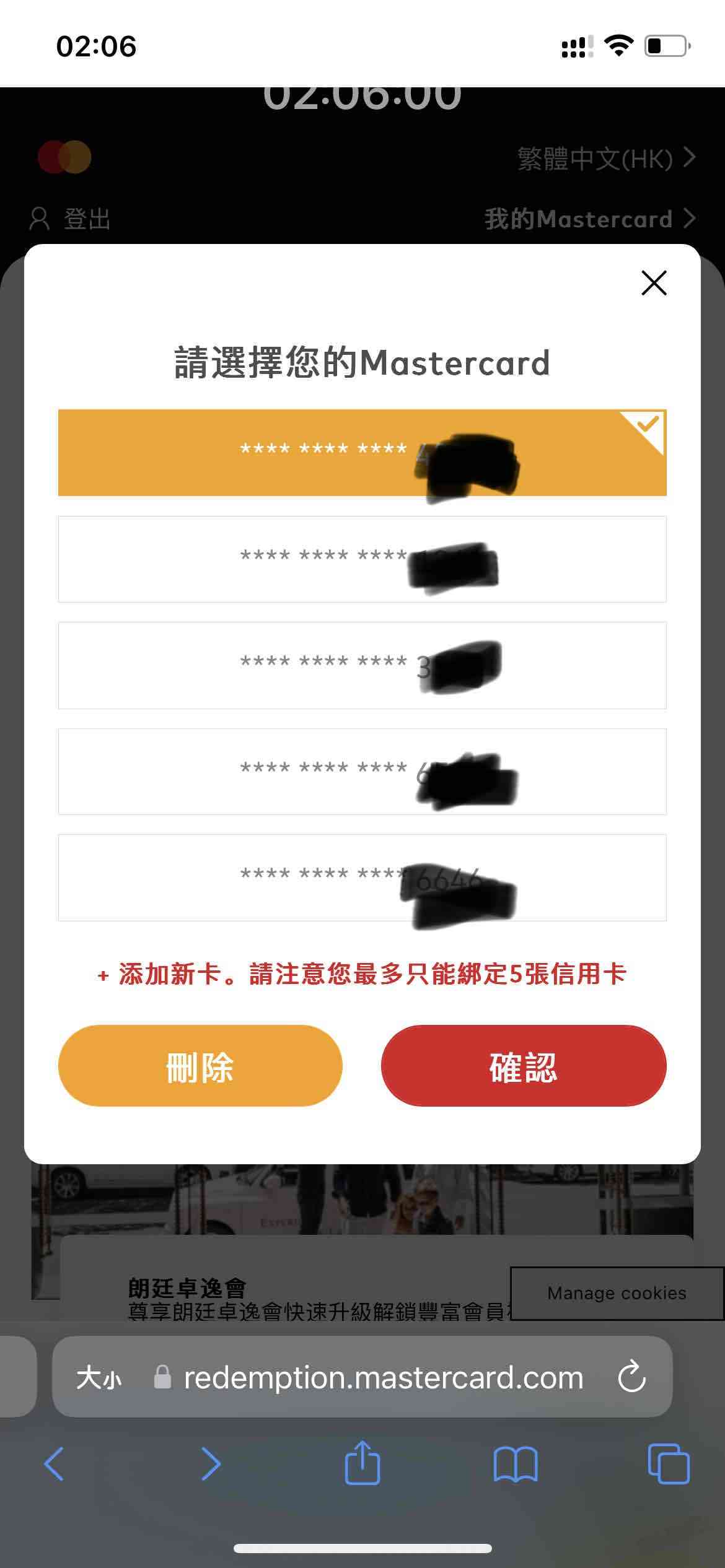The width and height of the screenshot is (725, 1568).
Task: Reload the page in Safari
Action: pyautogui.click(x=631, y=1377)
